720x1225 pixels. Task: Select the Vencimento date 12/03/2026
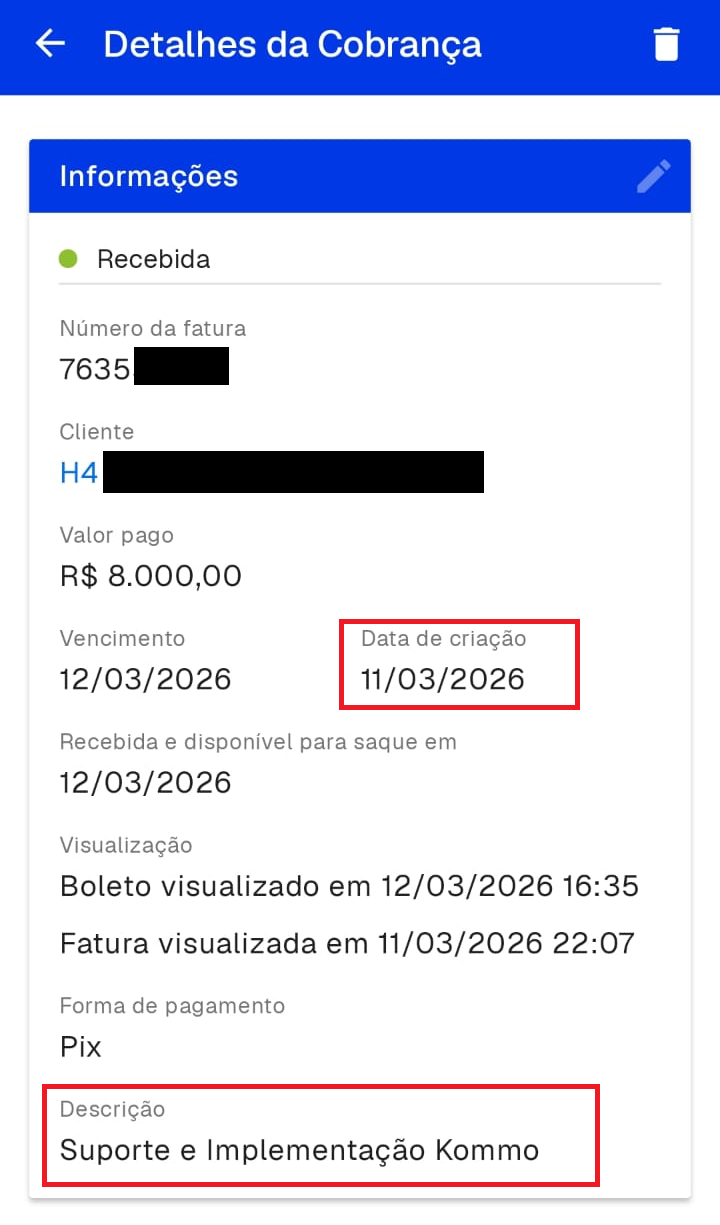pyautogui.click(x=145, y=678)
